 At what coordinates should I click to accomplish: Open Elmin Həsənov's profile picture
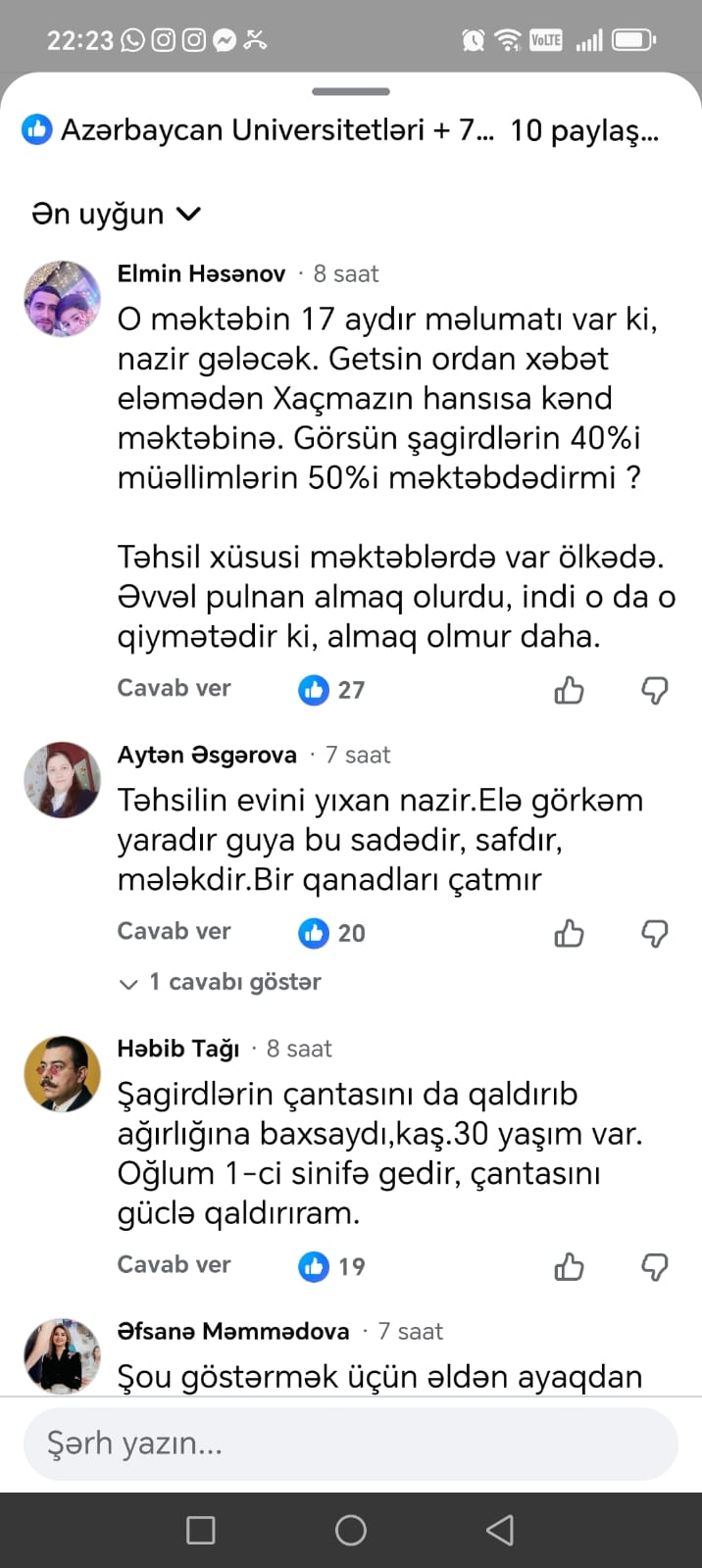[63, 299]
